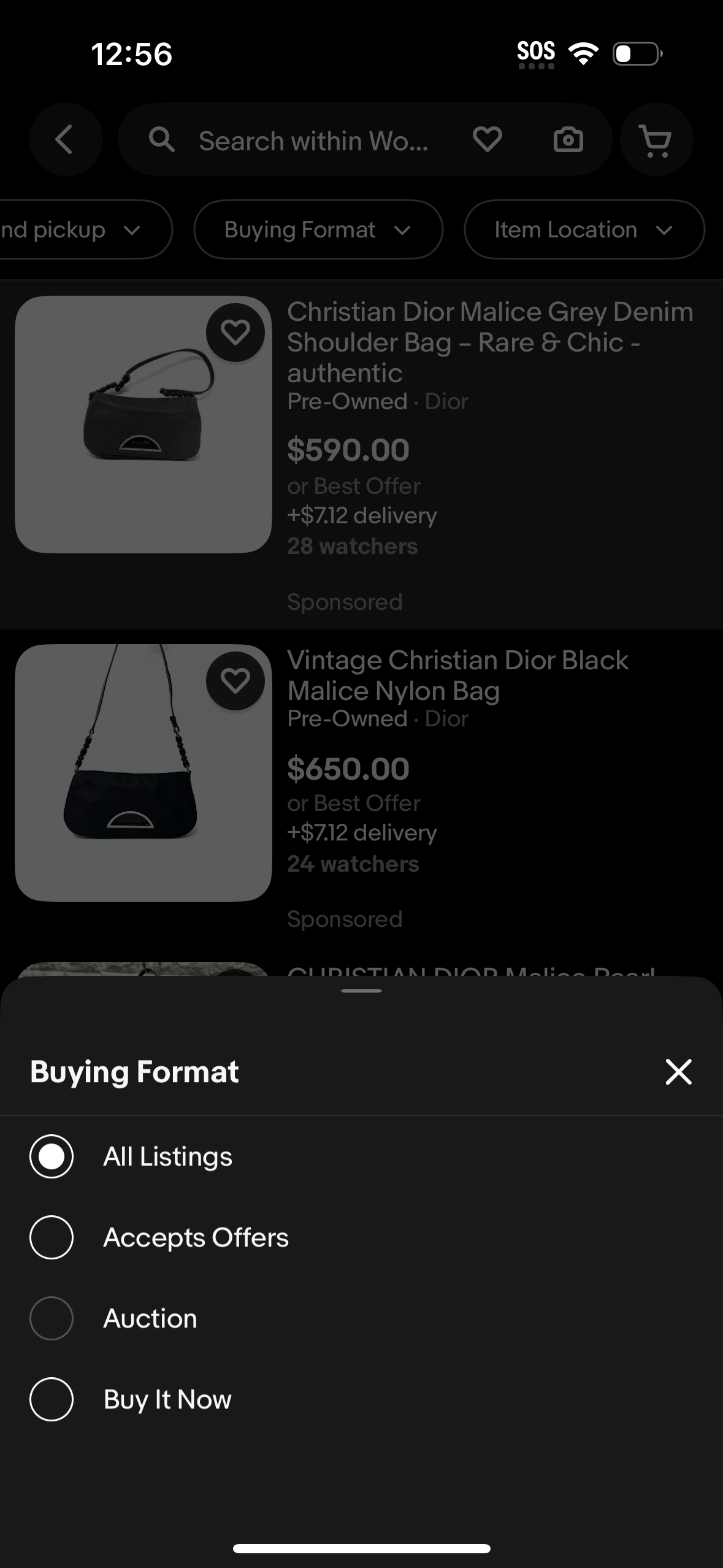Tap the search magnifier icon
The height and width of the screenshot is (1568, 723).
(161, 140)
